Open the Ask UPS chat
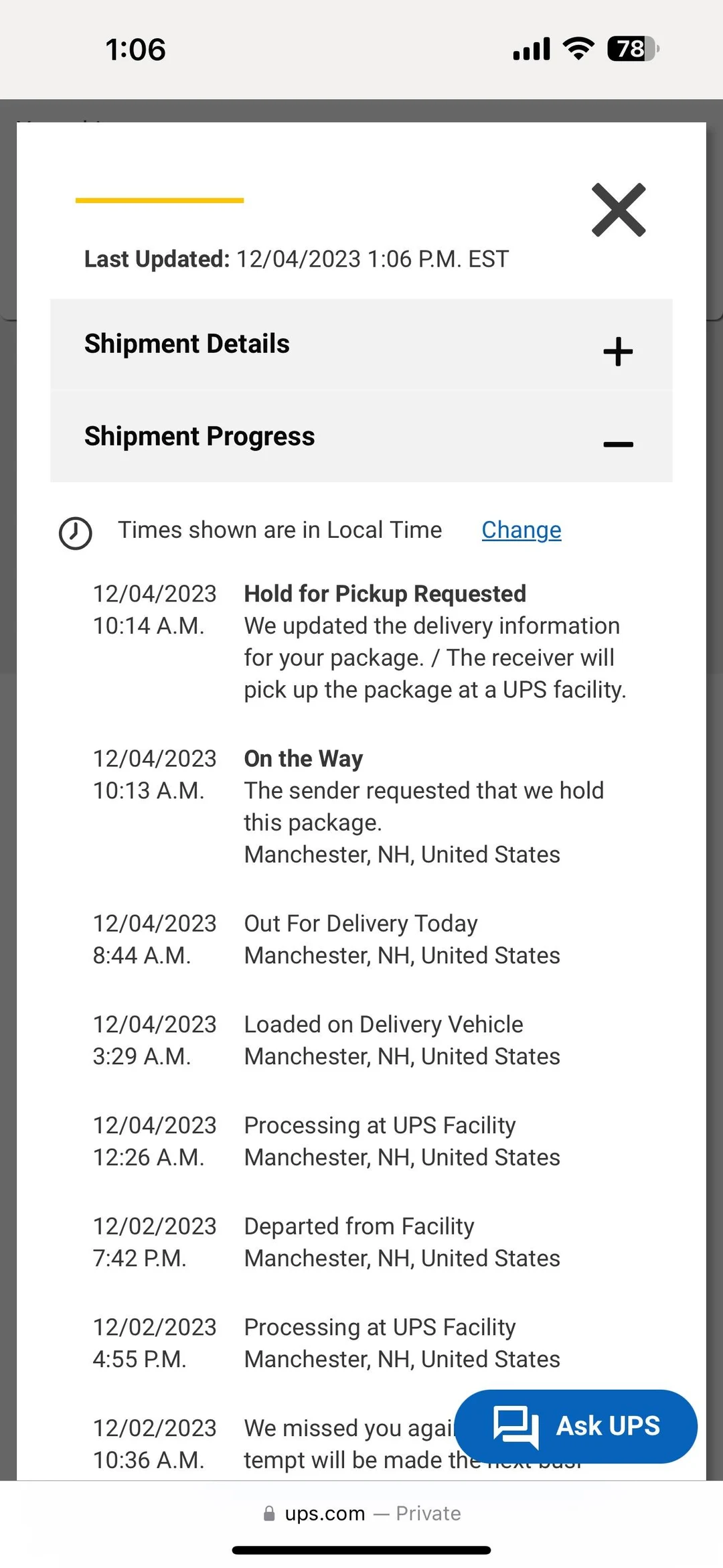This screenshot has height=1568, width=723. pyautogui.click(x=576, y=1426)
